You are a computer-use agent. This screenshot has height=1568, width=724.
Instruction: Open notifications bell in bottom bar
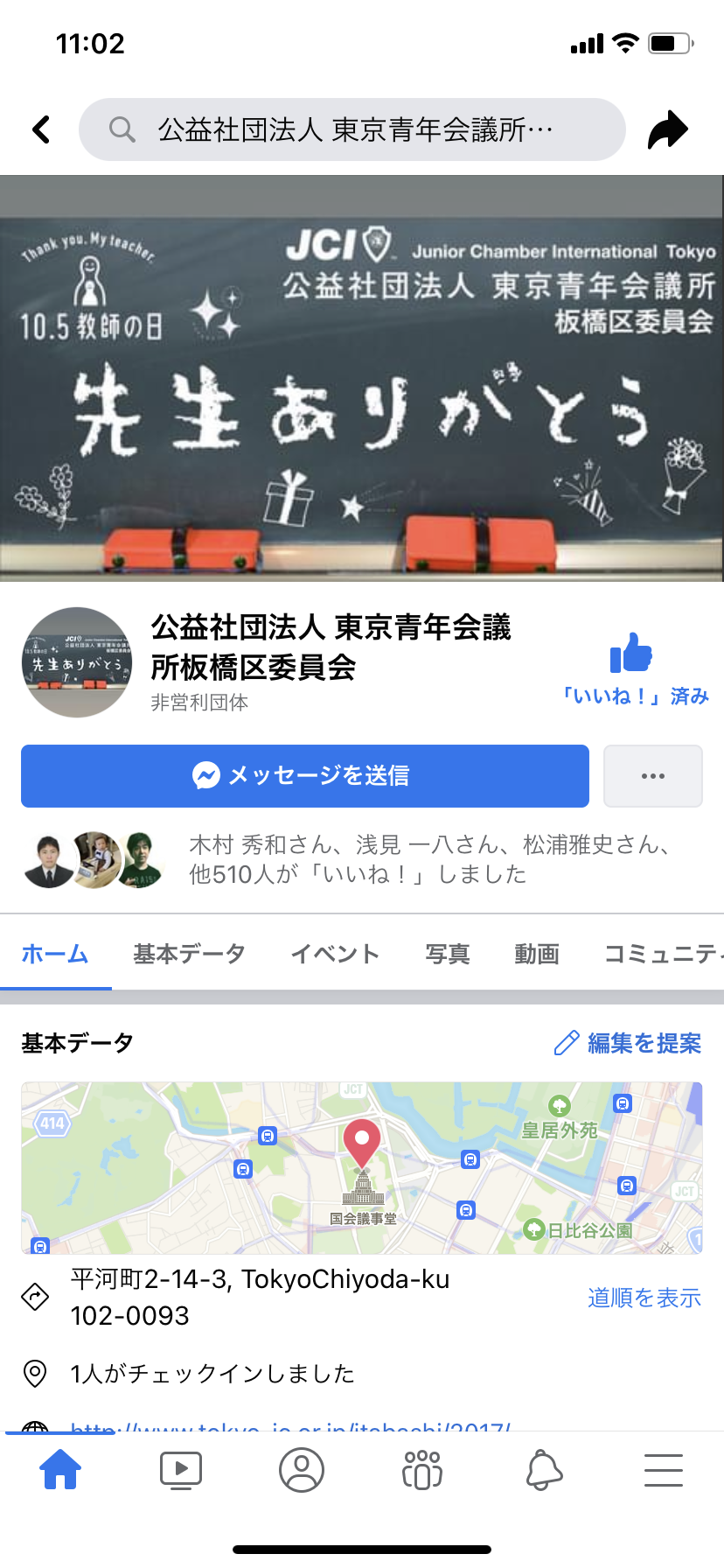[543, 1470]
